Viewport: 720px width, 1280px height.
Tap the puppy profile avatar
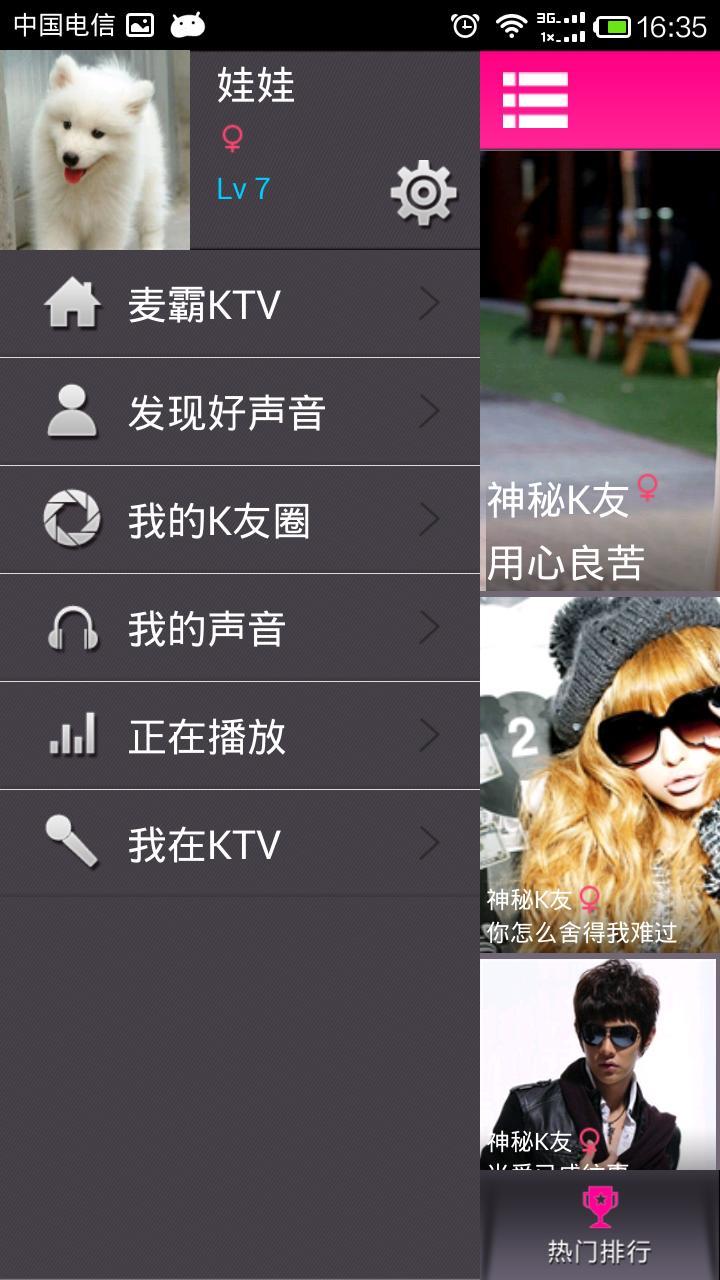coord(95,150)
